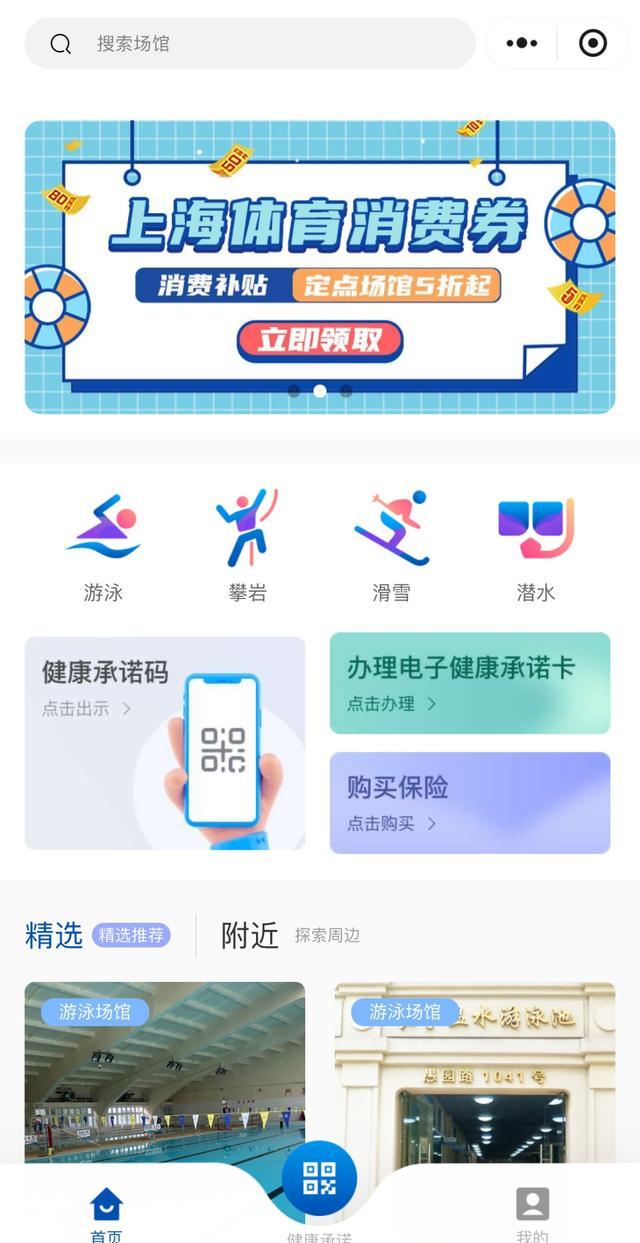
Task: Select the 游泳 category
Action: (x=103, y=547)
